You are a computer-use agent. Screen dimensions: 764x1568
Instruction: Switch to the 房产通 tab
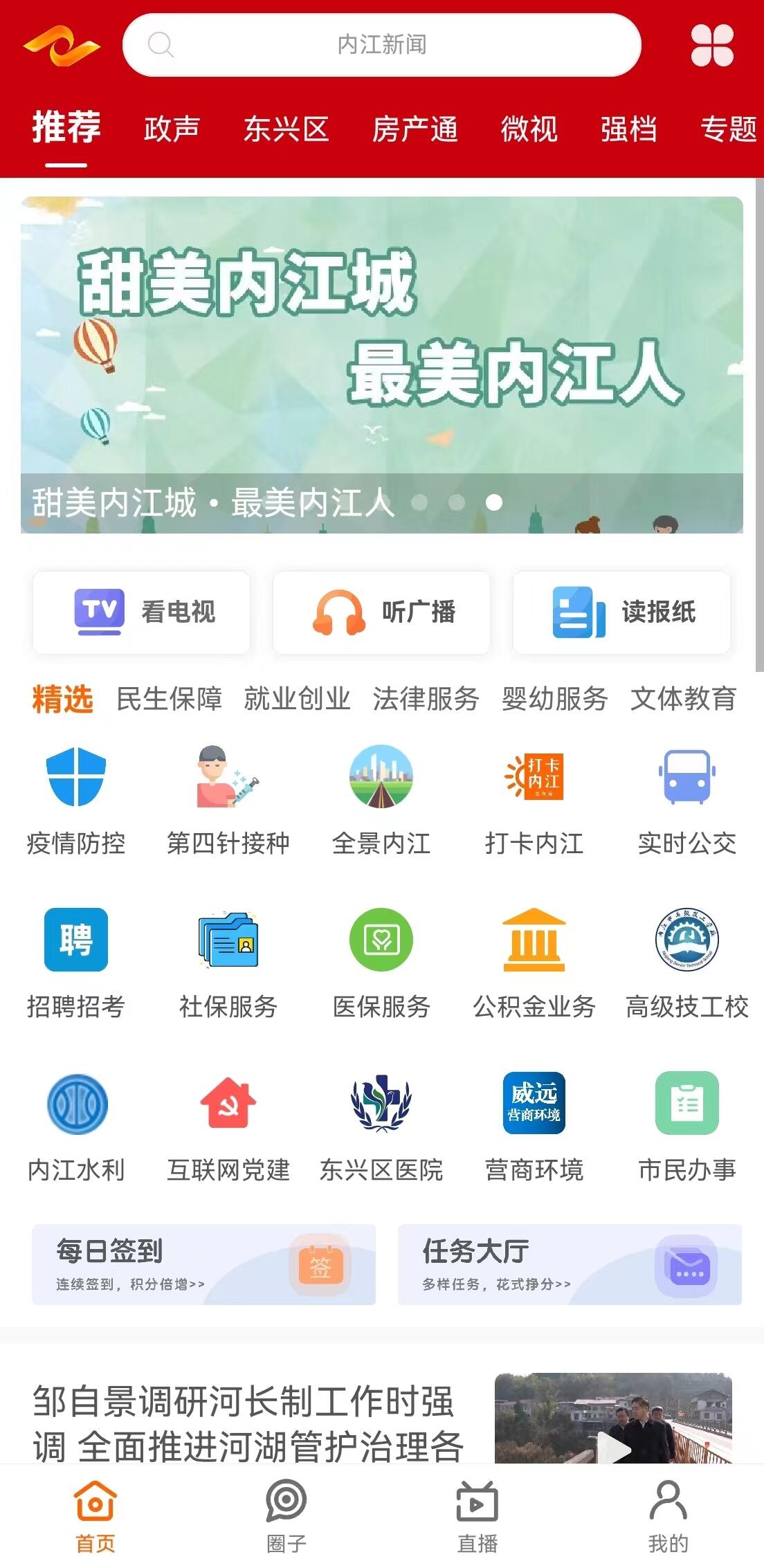click(415, 129)
